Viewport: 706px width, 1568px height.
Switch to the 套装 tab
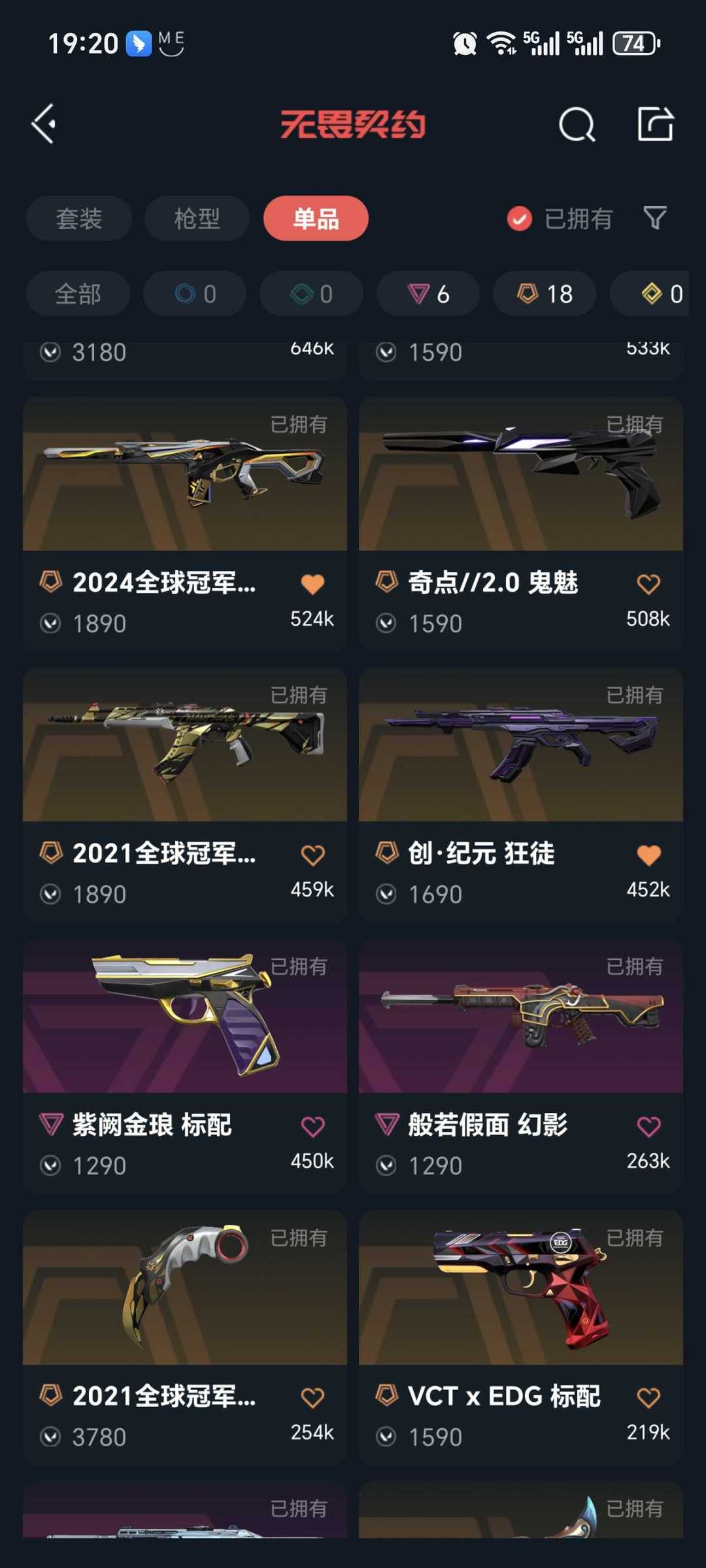[x=79, y=218]
